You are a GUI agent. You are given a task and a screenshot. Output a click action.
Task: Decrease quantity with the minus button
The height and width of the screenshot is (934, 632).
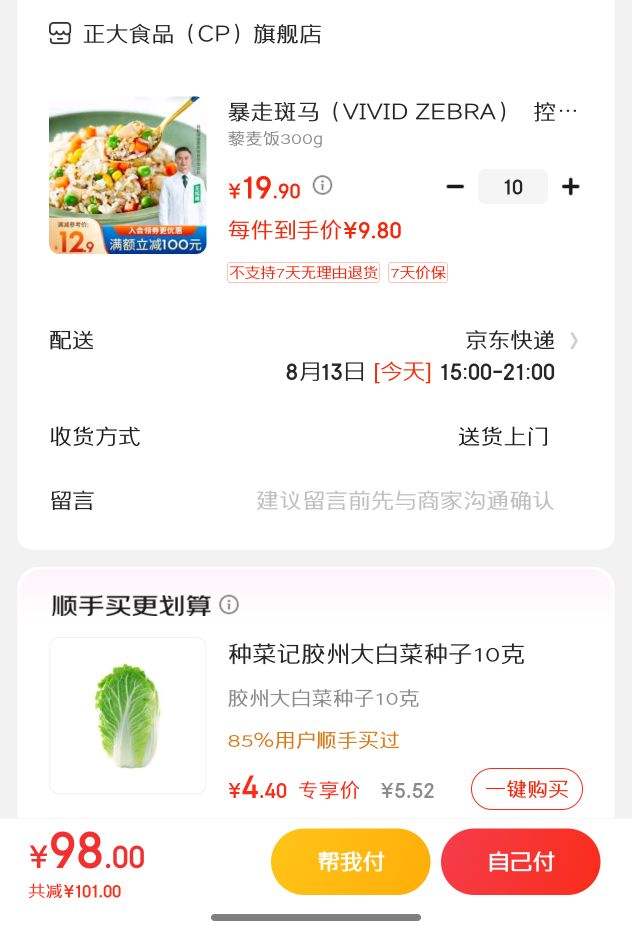455,187
